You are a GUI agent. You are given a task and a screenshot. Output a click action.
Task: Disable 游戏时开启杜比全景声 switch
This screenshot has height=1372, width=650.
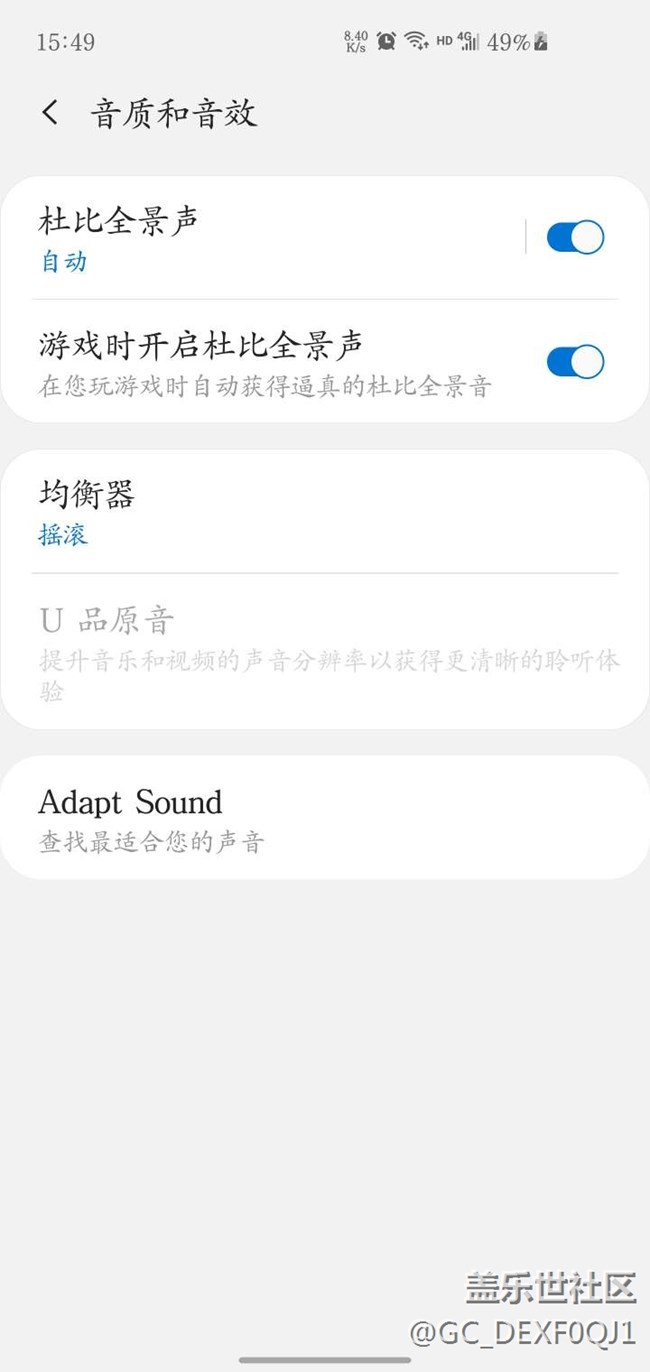[575, 362]
